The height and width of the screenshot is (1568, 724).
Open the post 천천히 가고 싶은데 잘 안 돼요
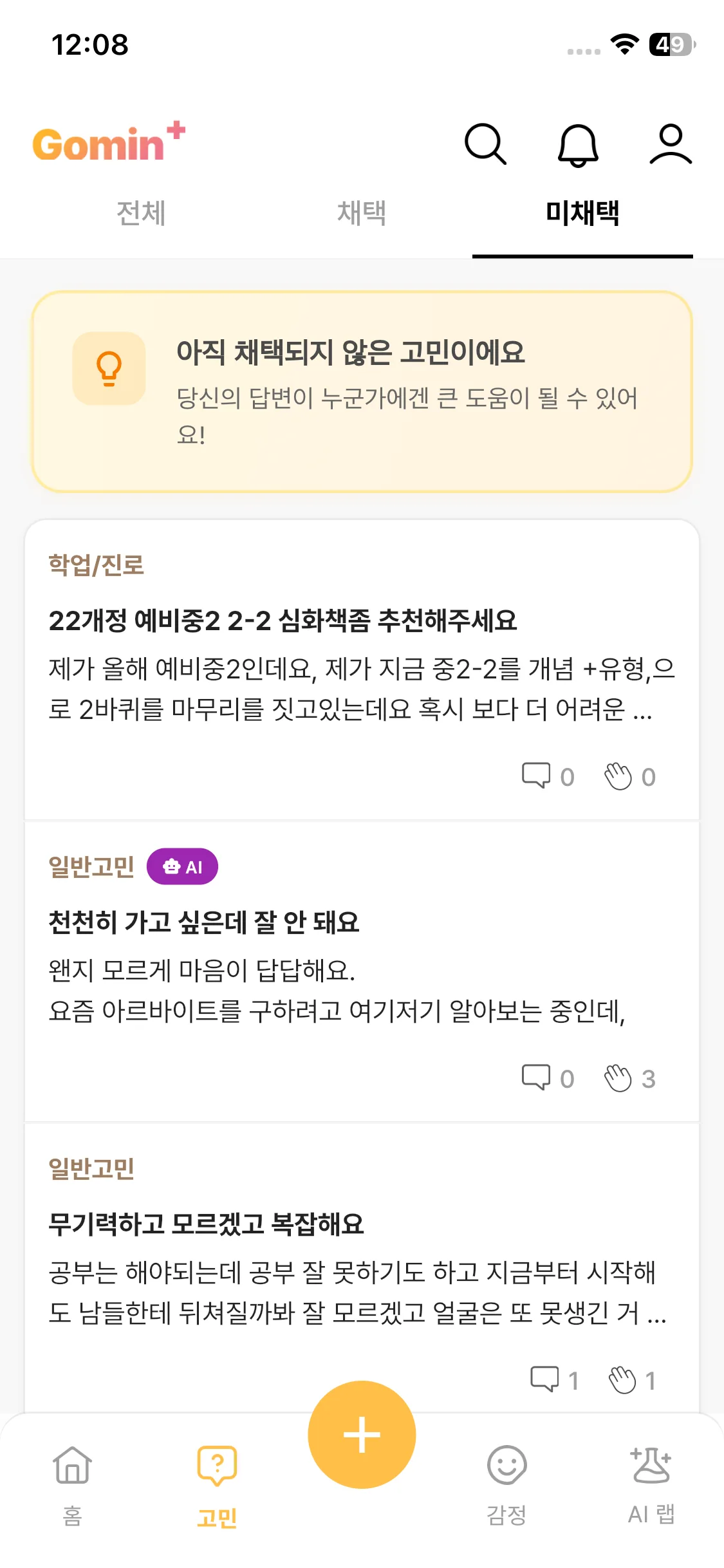coord(362,971)
